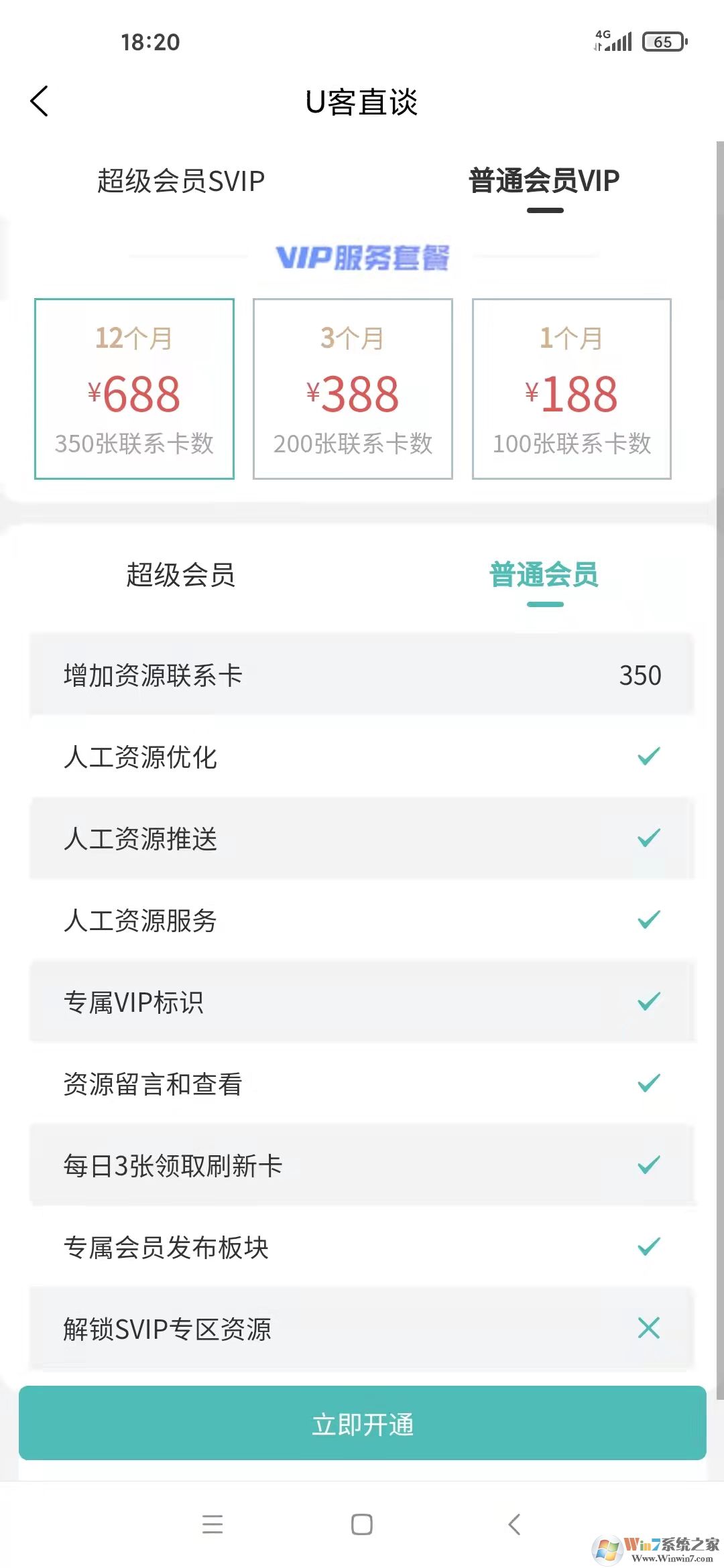The width and height of the screenshot is (724, 1568).
Task: Toggle the checkmark beside 人工资源优化
Action: click(x=647, y=757)
